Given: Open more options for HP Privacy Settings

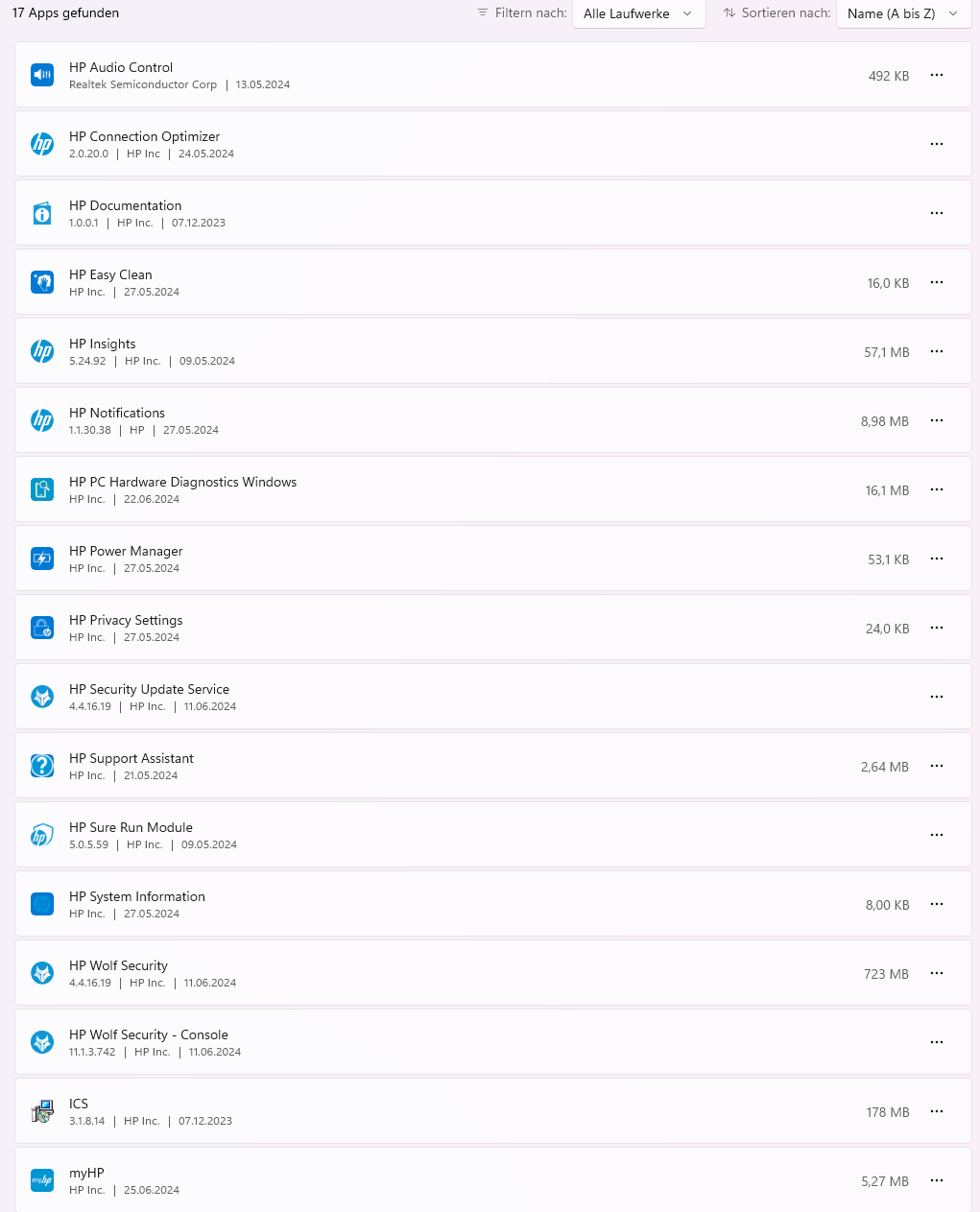Looking at the screenshot, I should pos(937,628).
